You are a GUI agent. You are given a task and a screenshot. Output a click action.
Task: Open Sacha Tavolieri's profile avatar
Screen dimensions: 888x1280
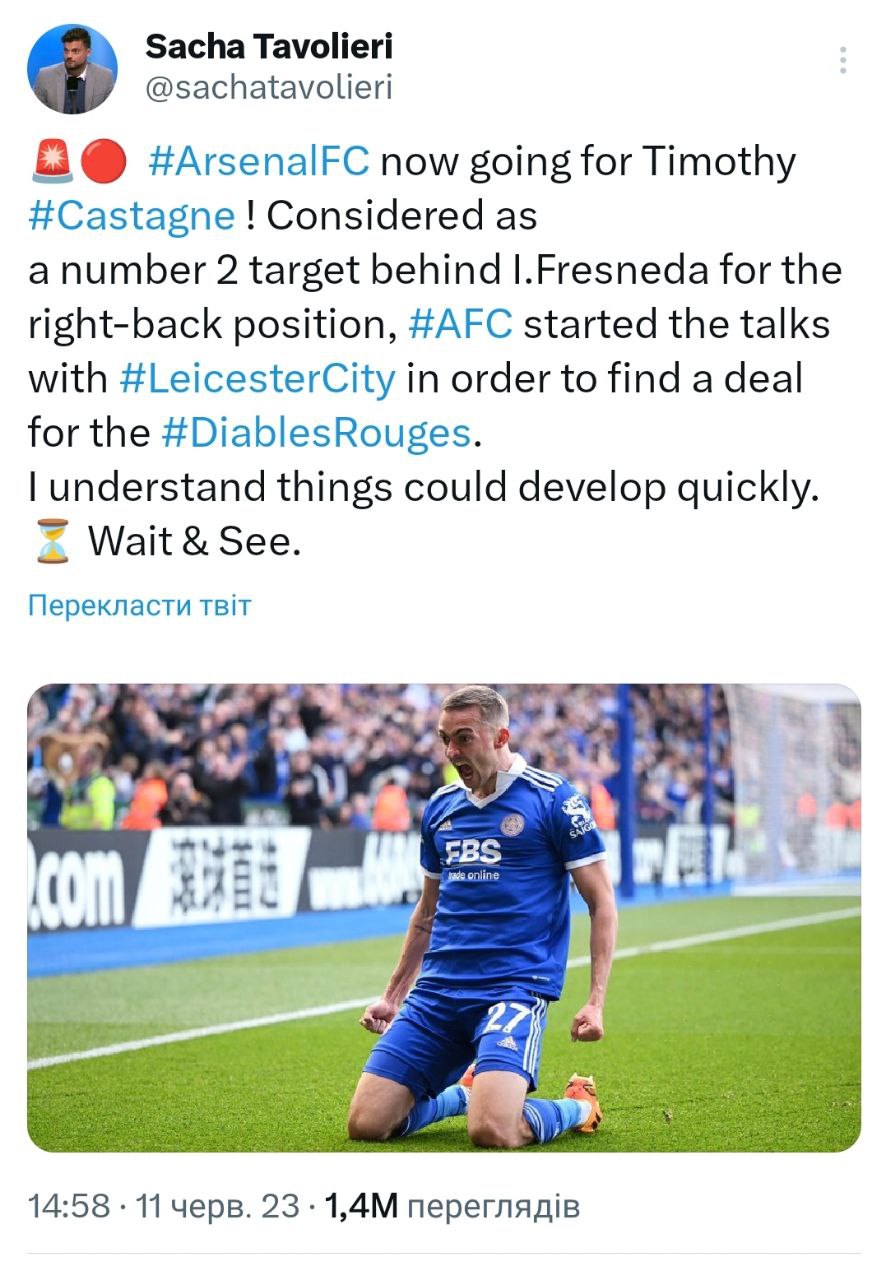coord(71,69)
